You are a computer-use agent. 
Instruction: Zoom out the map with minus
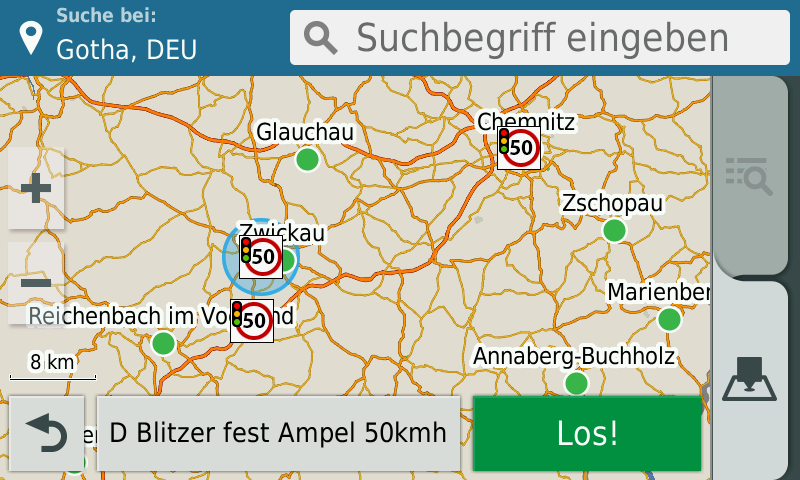36,283
